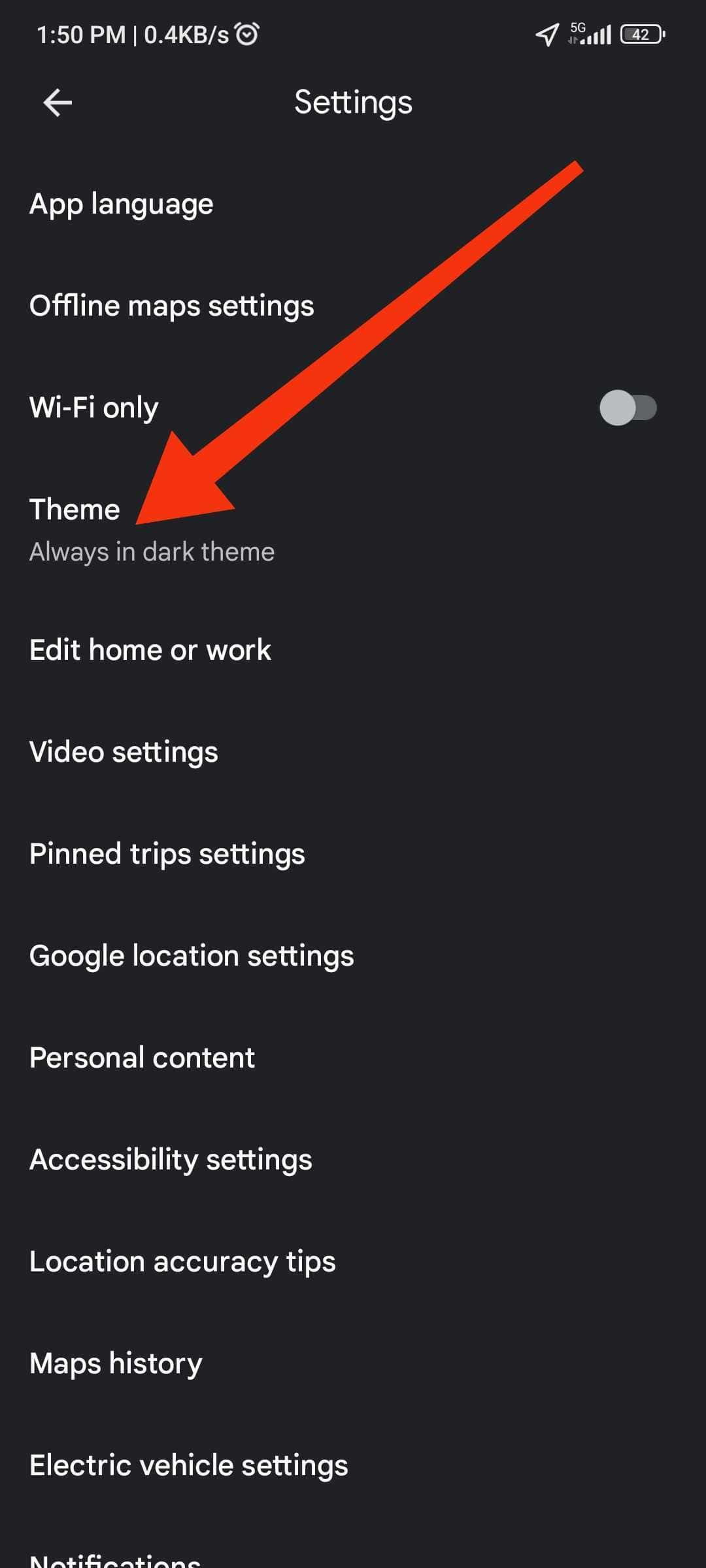
Task: Open Electric vehicle settings
Action: tap(188, 1464)
